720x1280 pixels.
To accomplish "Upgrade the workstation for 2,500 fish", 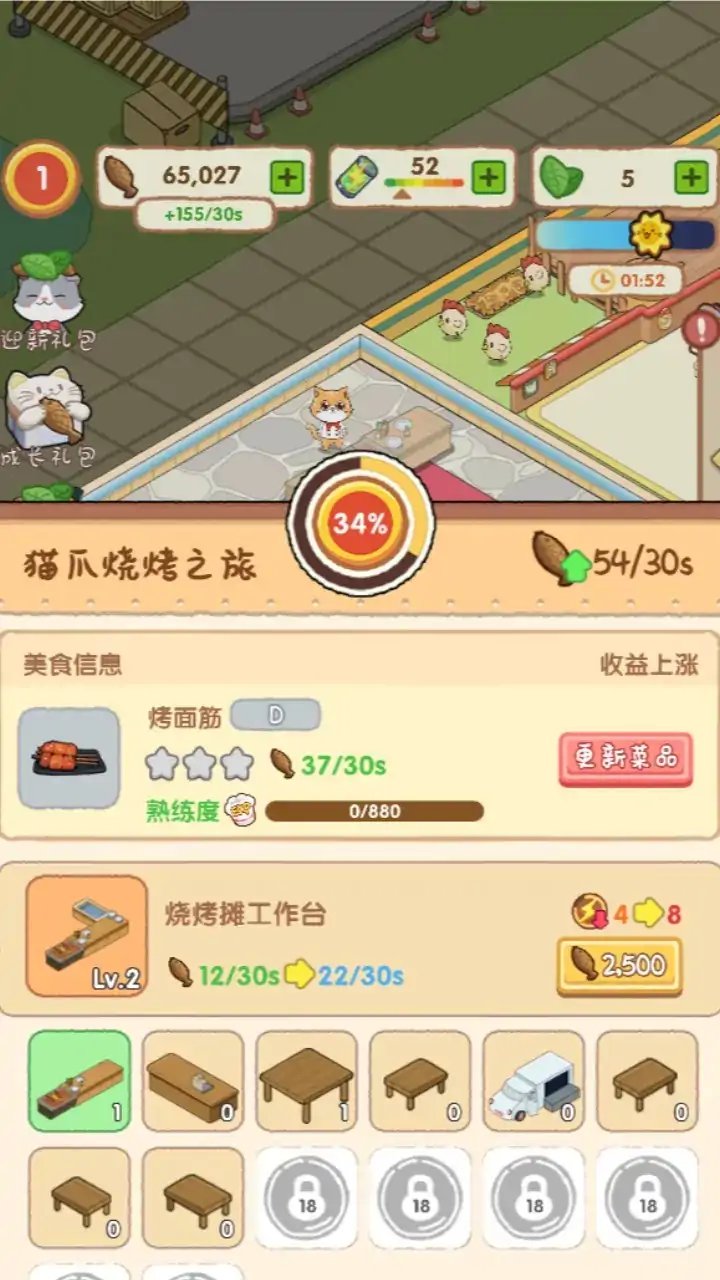I will tap(619, 965).
